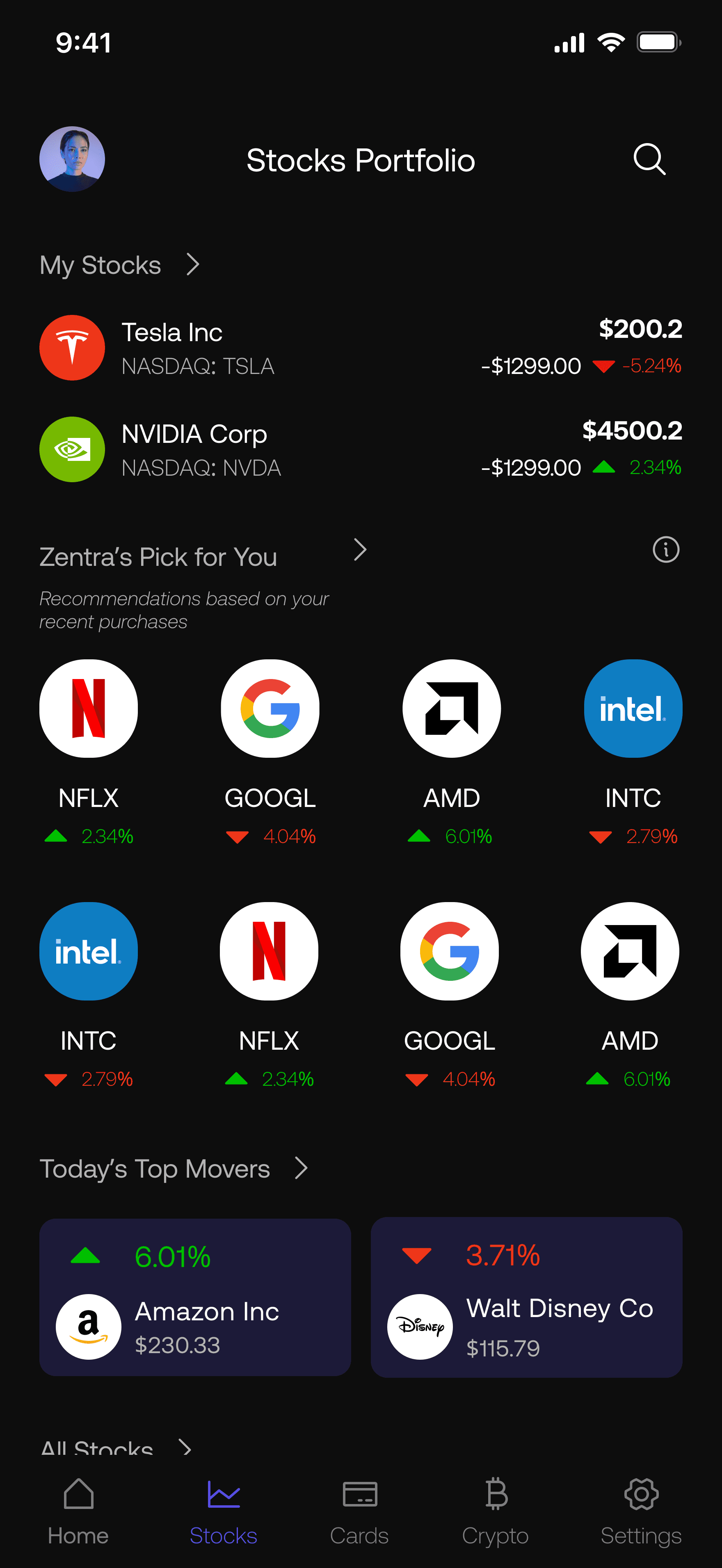Screen dimensions: 722x1568
Task: Expand Today's Top Movers
Action: [x=301, y=1168]
